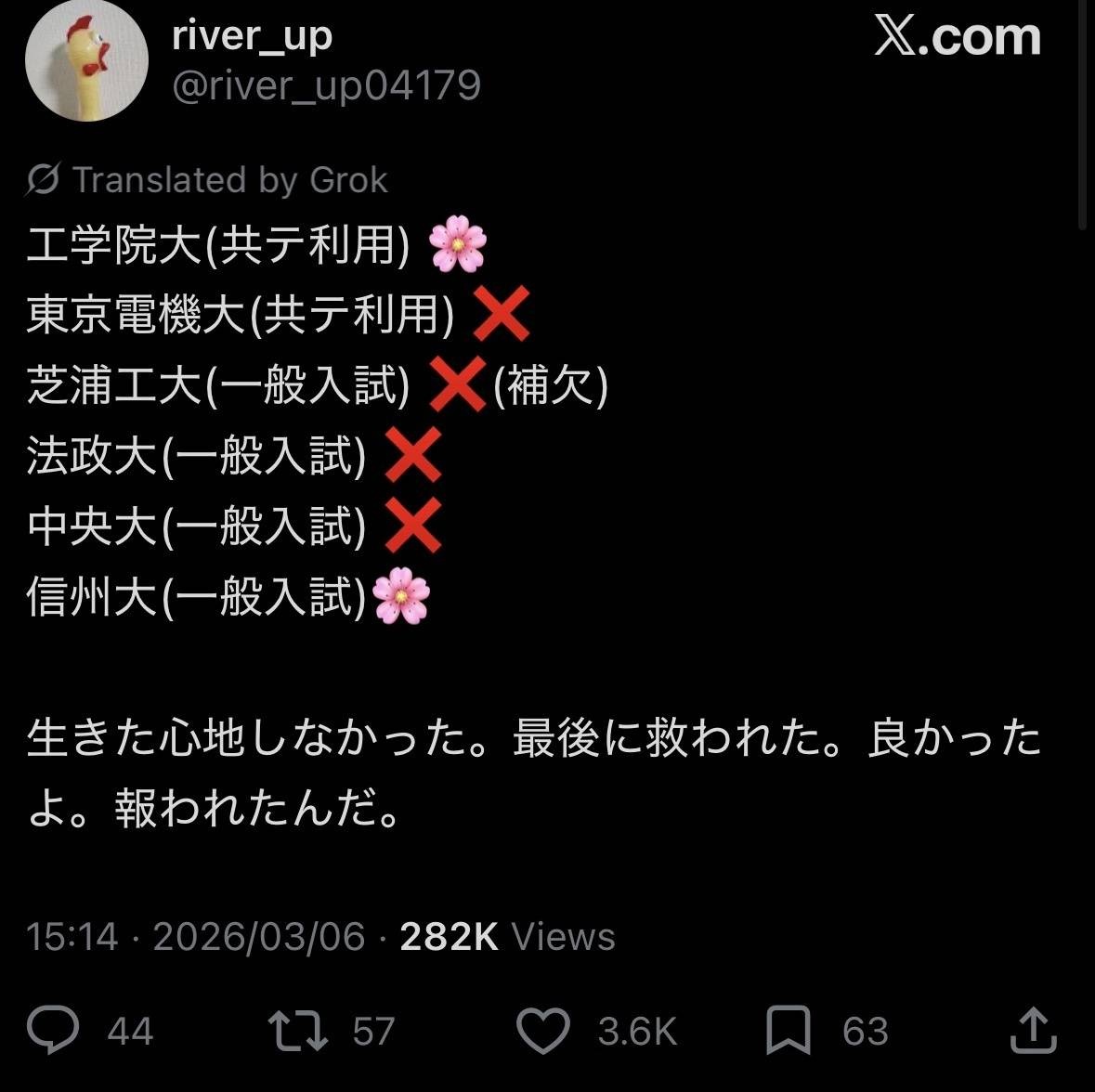Like the post with the heart icon
Viewport: 1095px width, 1092px height.
tap(542, 1031)
